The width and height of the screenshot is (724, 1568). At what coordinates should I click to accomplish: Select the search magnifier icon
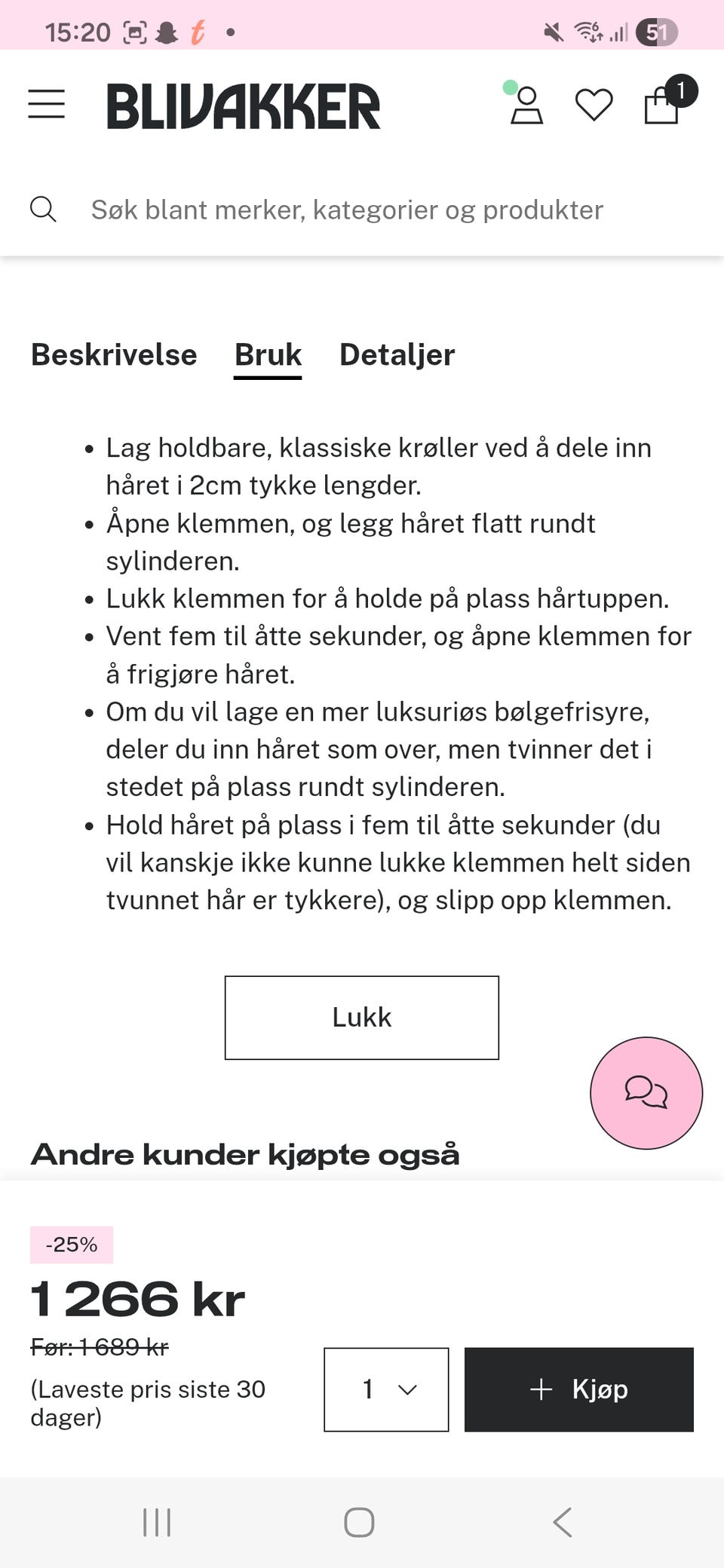click(x=43, y=210)
